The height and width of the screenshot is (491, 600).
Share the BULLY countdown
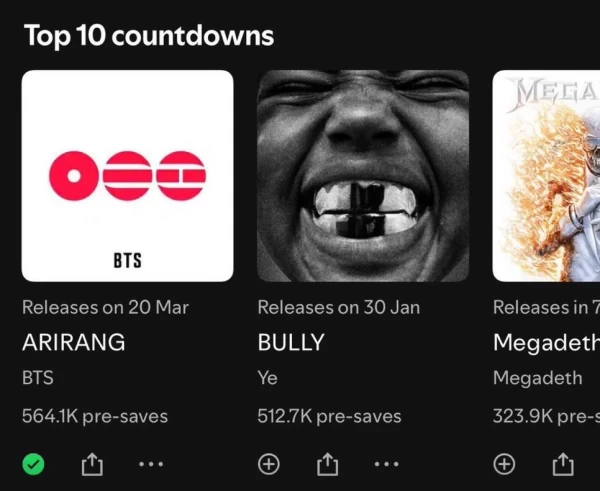pyautogui.click(x=327, y=464)
